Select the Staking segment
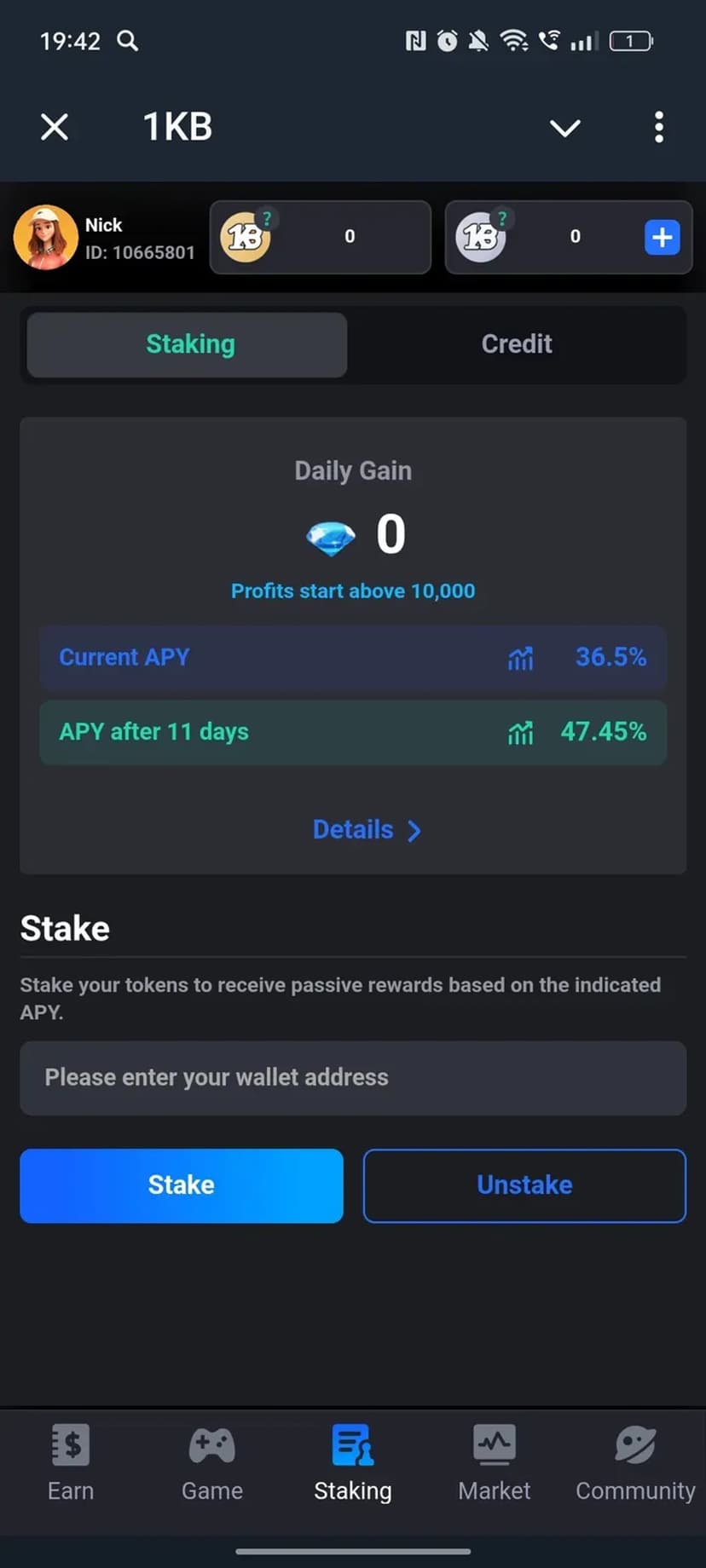This screenshot has width=706, height=1568. [188, 344]
